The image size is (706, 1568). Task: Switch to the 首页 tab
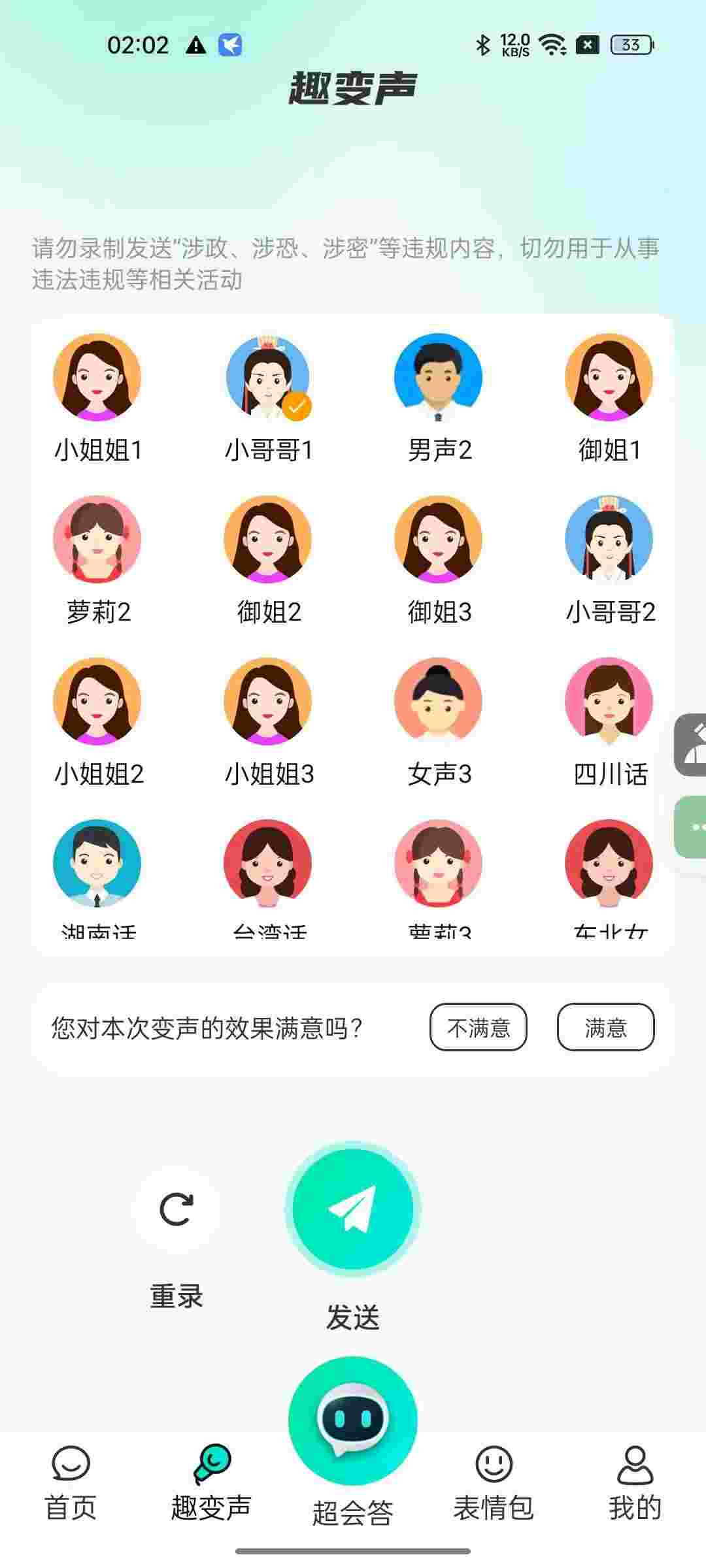[71, 1483]
